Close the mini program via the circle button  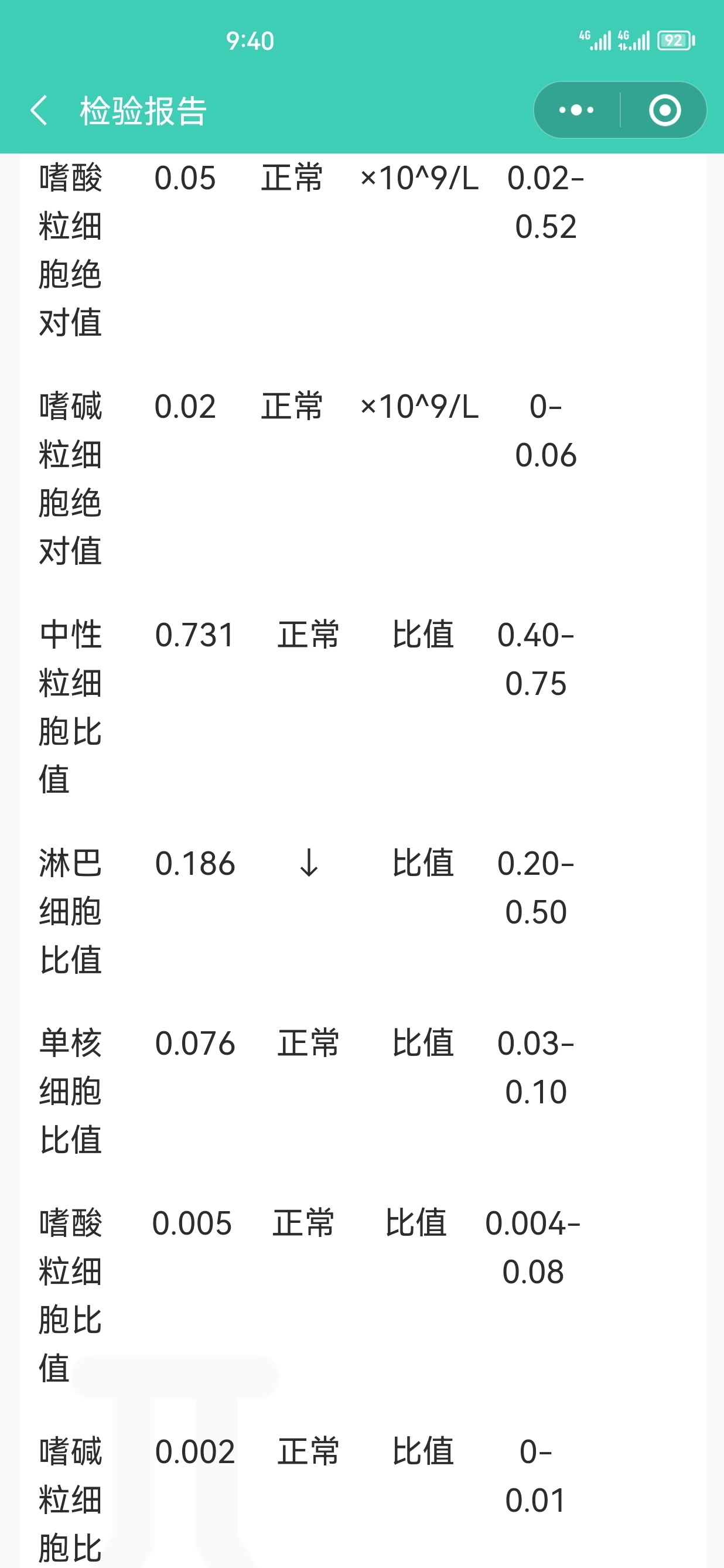664,110
